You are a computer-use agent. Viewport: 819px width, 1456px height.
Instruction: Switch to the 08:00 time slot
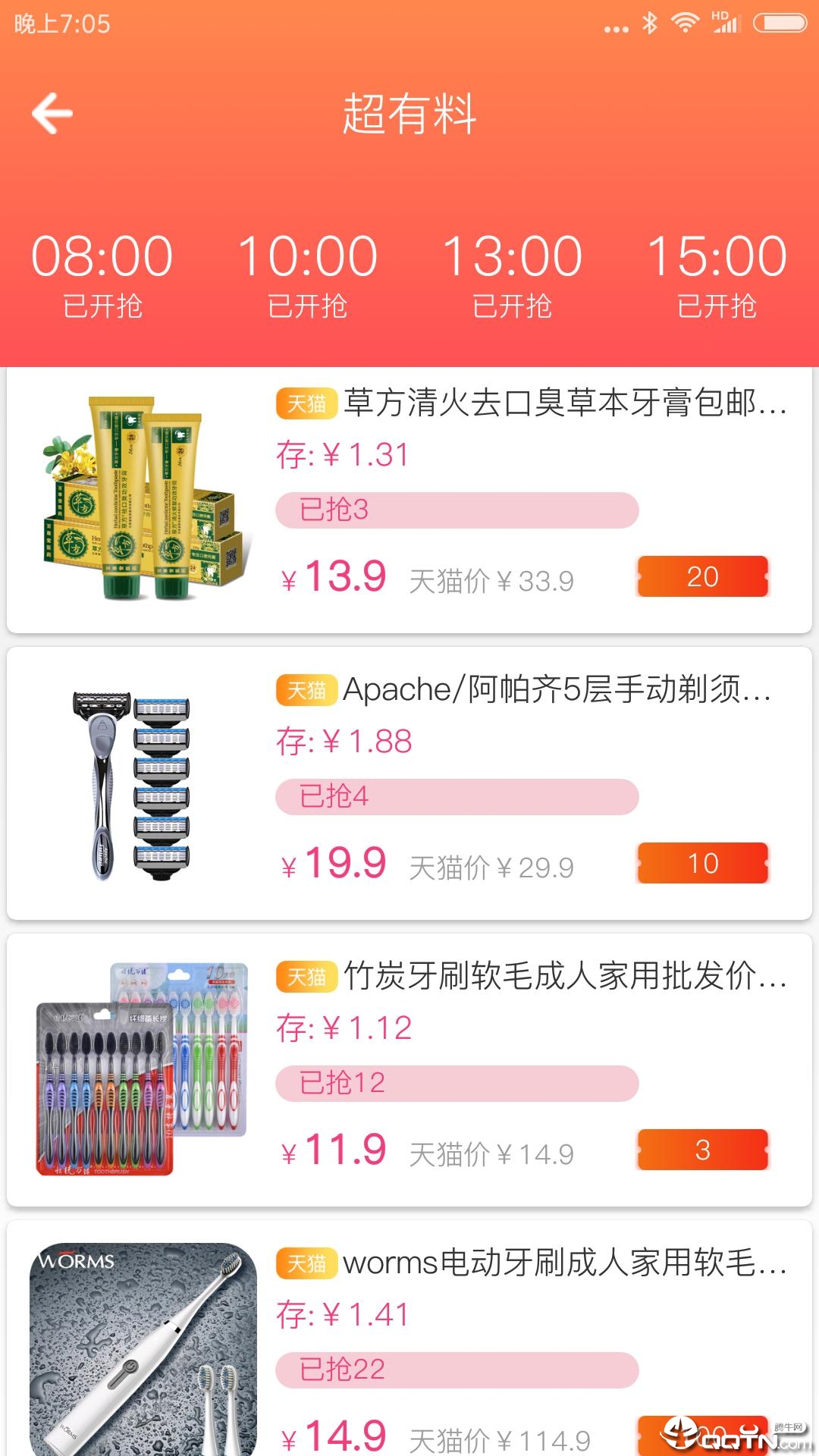tap(102, 275)
